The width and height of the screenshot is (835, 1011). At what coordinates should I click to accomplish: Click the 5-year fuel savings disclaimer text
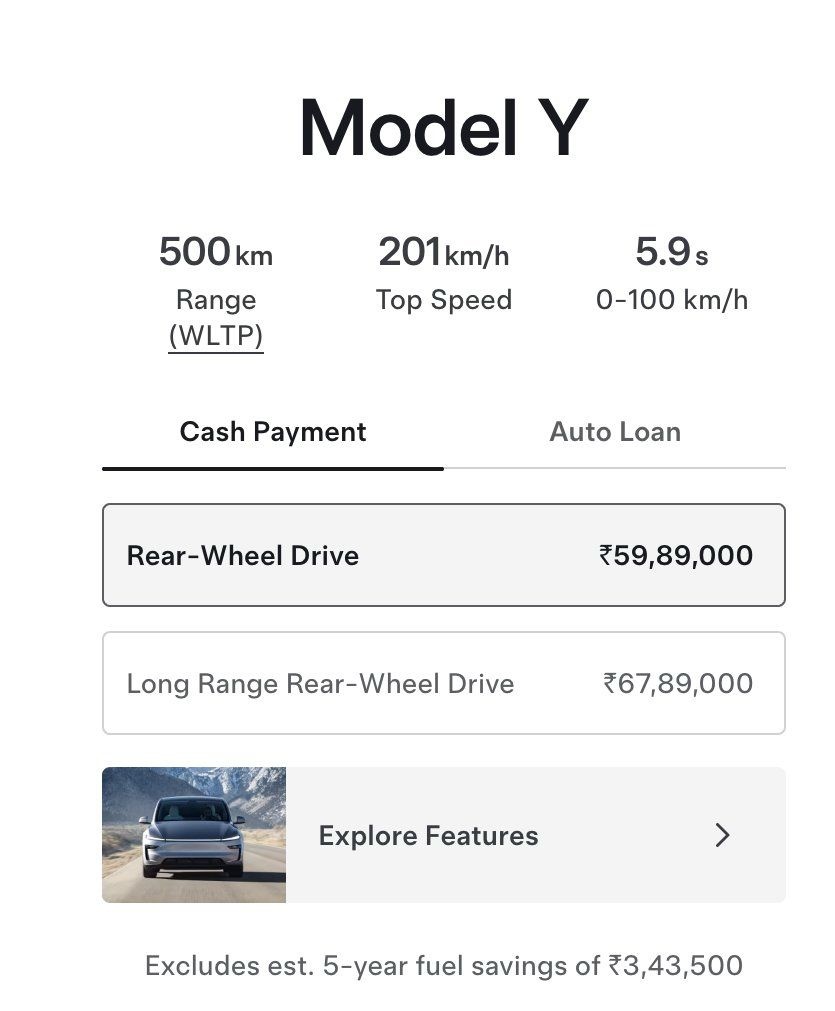pyautogui.click(x=443, y=965)
